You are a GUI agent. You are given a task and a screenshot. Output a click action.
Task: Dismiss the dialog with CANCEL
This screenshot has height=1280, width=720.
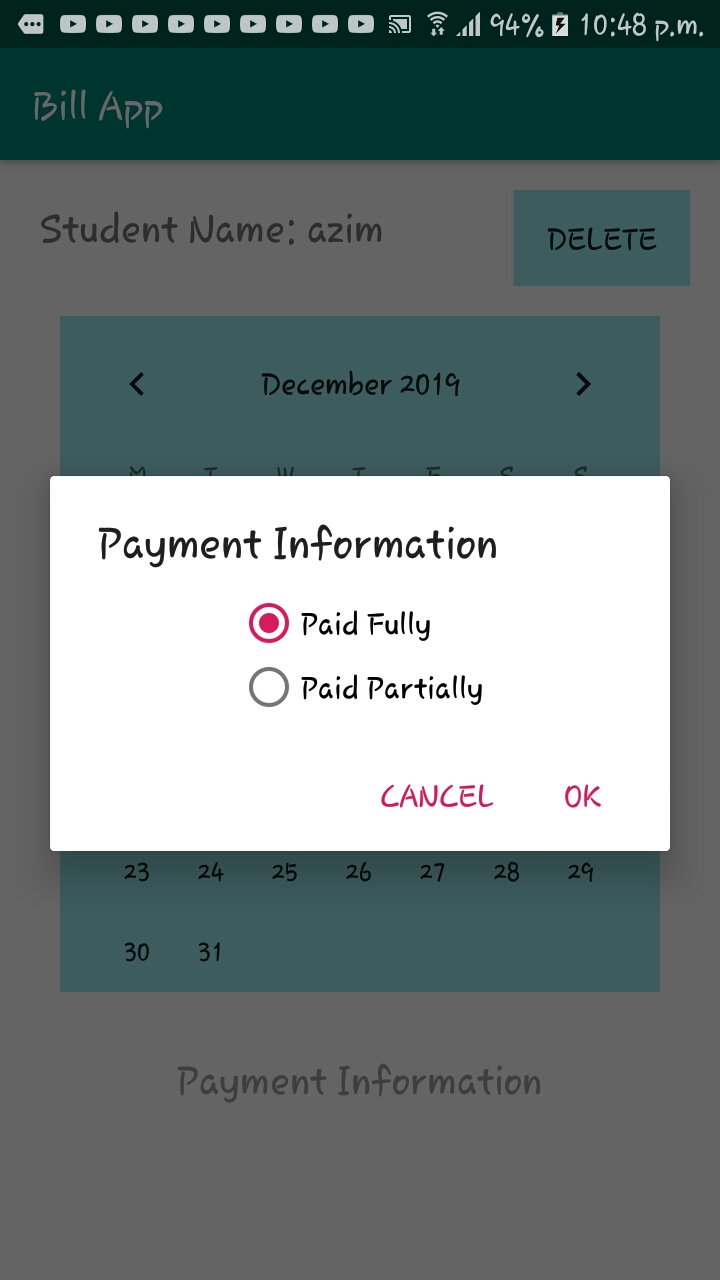[x=436, y=796]
